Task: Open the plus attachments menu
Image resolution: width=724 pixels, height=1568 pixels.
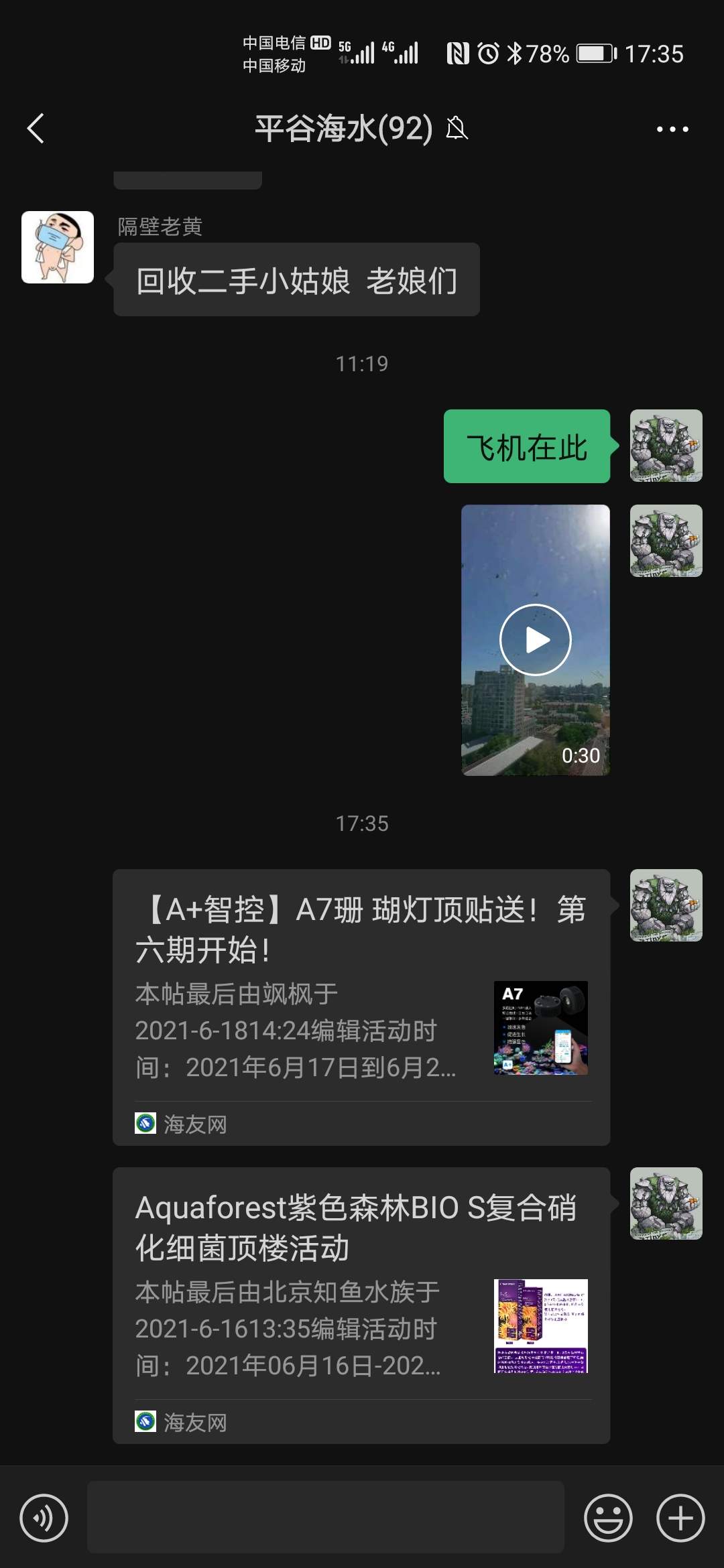Action: pos(680,1518)
